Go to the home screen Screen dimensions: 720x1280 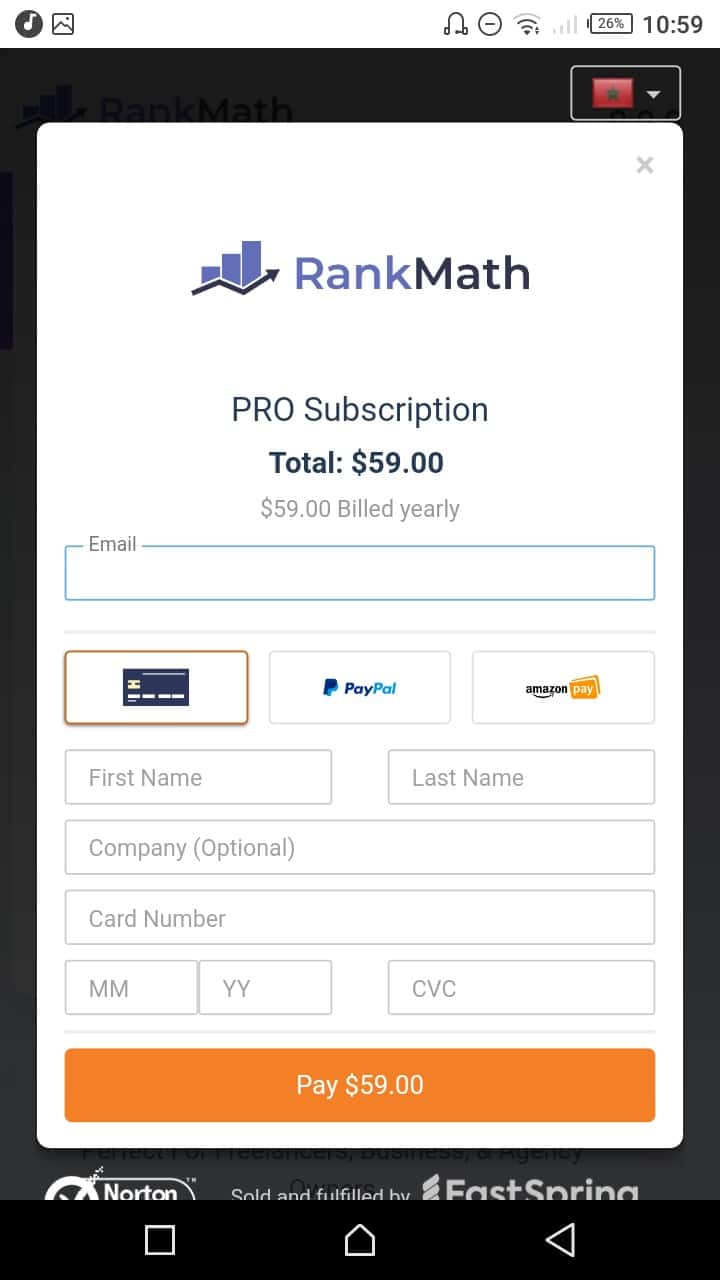click(x=360, y=1240)
